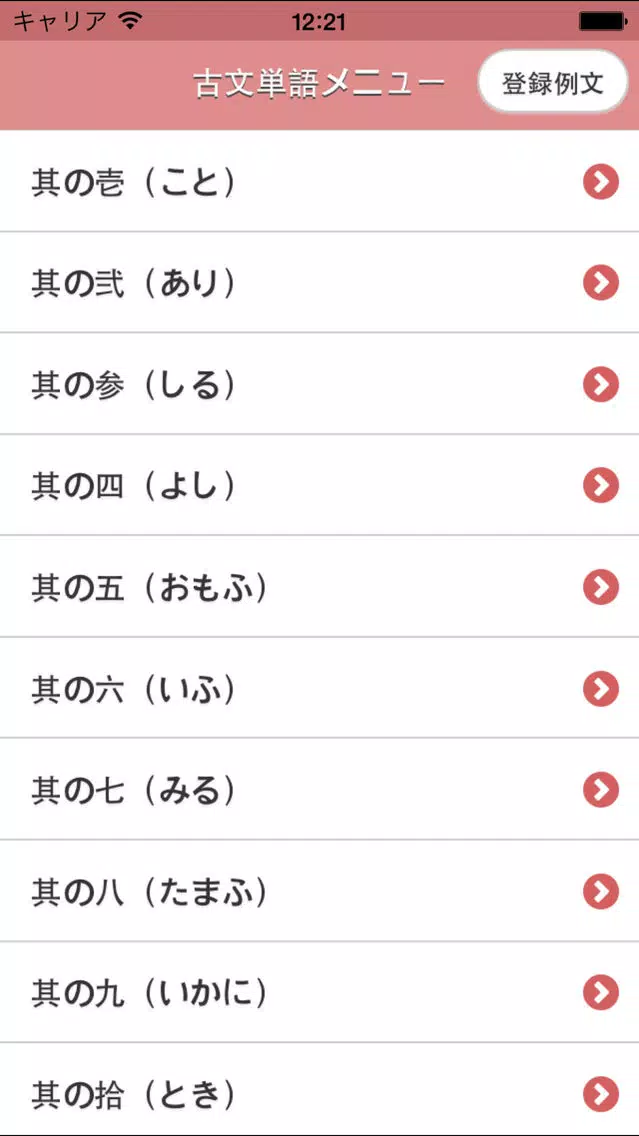Select 其の八（たまふ）

(320, 890)
